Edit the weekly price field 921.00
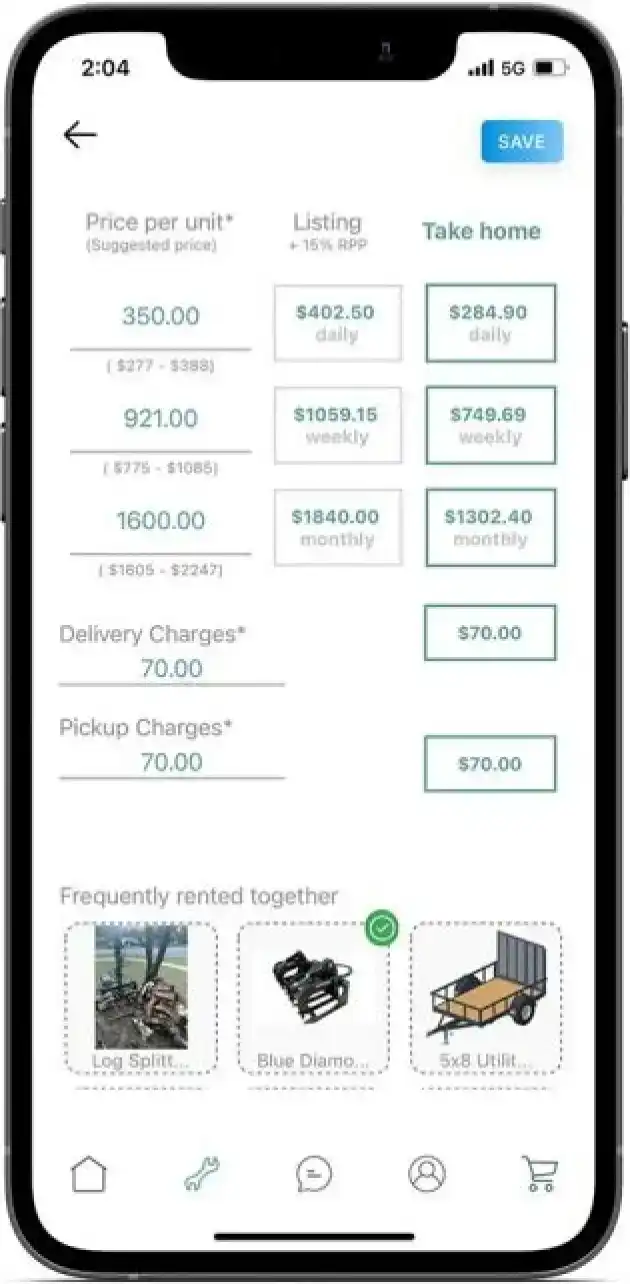Viewport: 630px width, 1284px height. click(160, 419)
